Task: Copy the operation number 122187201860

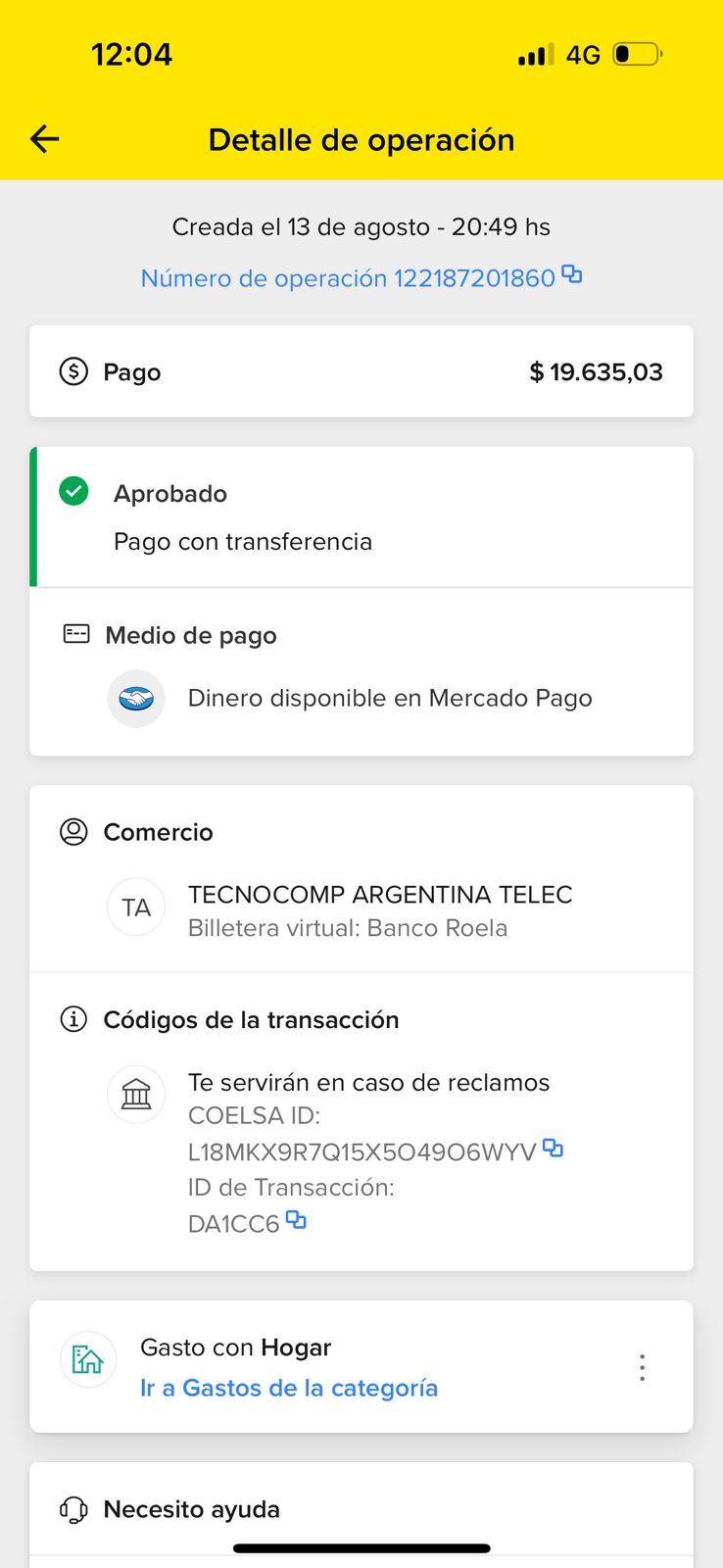Action: [x=572, y=275]
